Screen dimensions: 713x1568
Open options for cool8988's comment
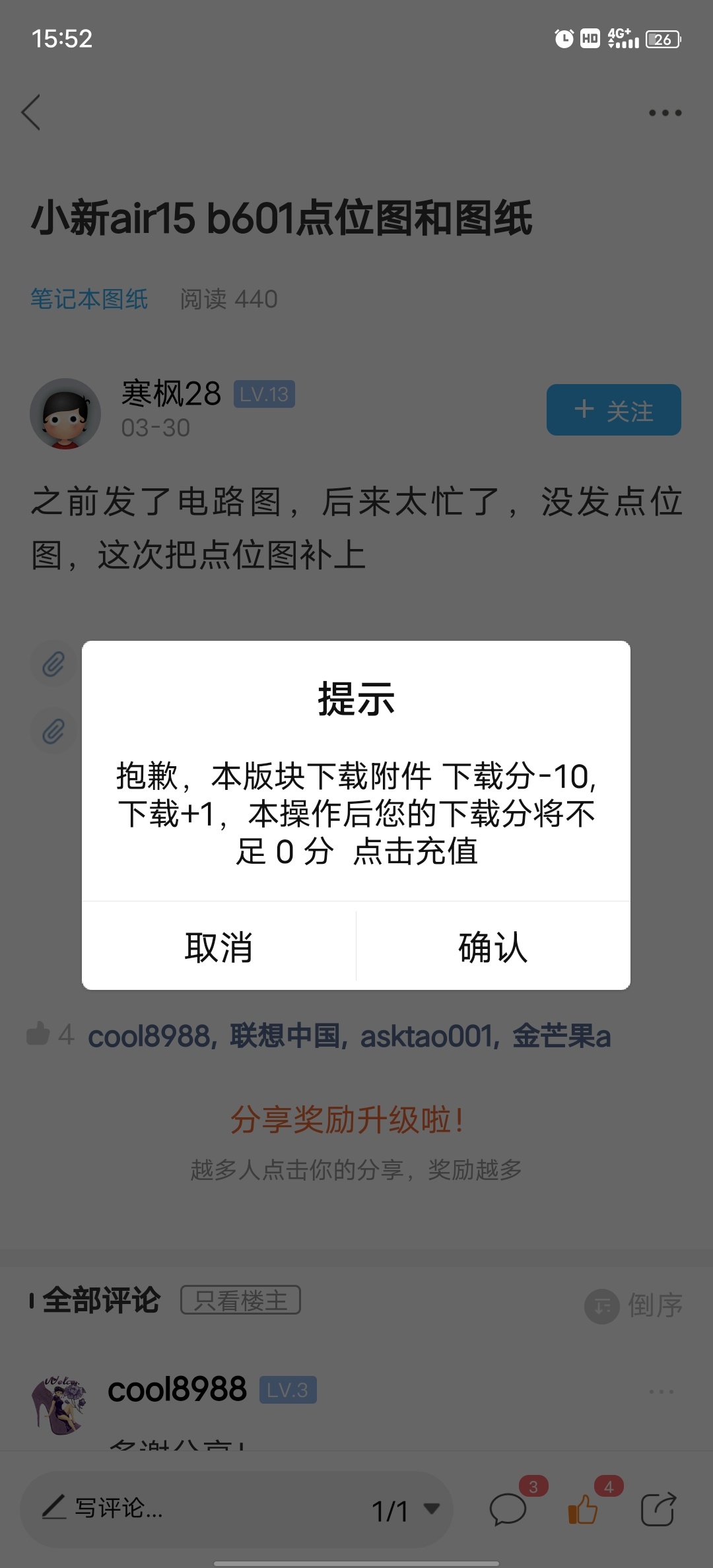click(x=661, y=1391)
